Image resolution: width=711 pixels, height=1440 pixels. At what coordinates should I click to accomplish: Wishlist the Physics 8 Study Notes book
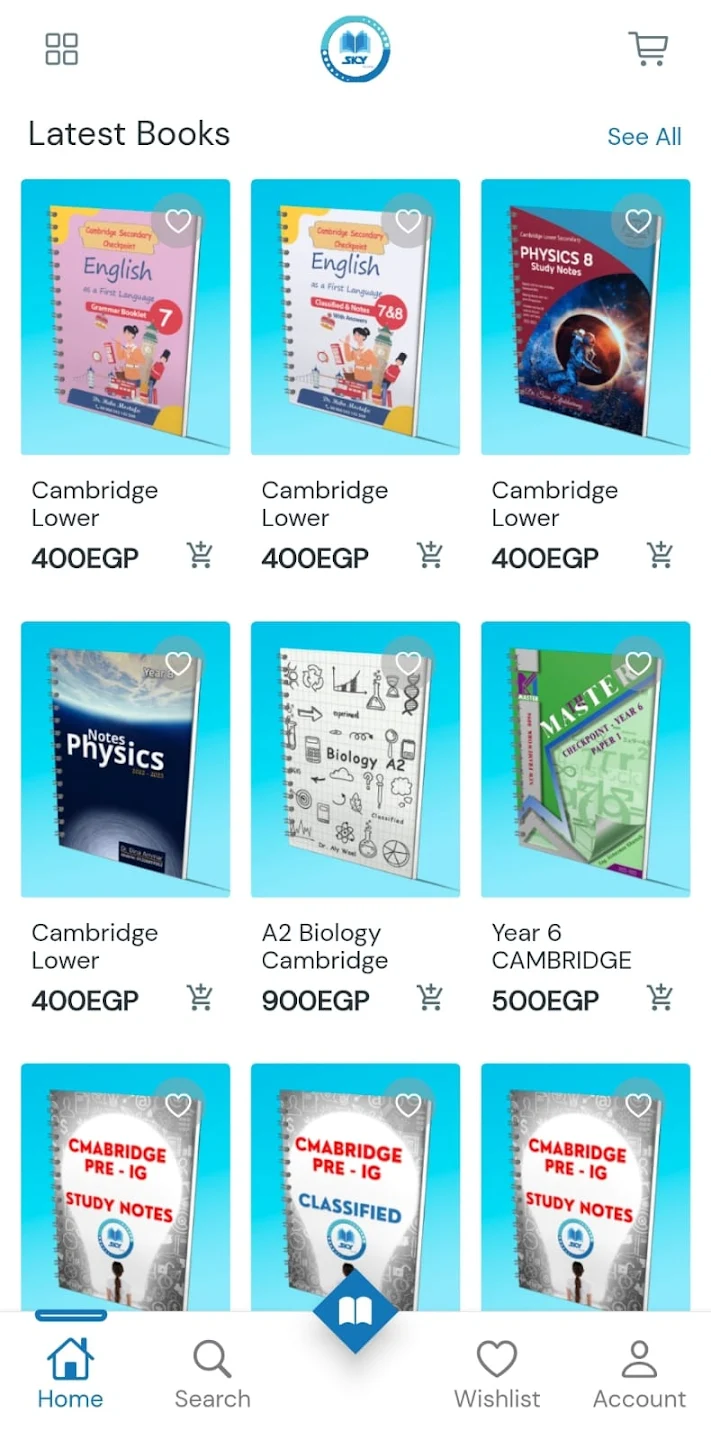(638, 221)
